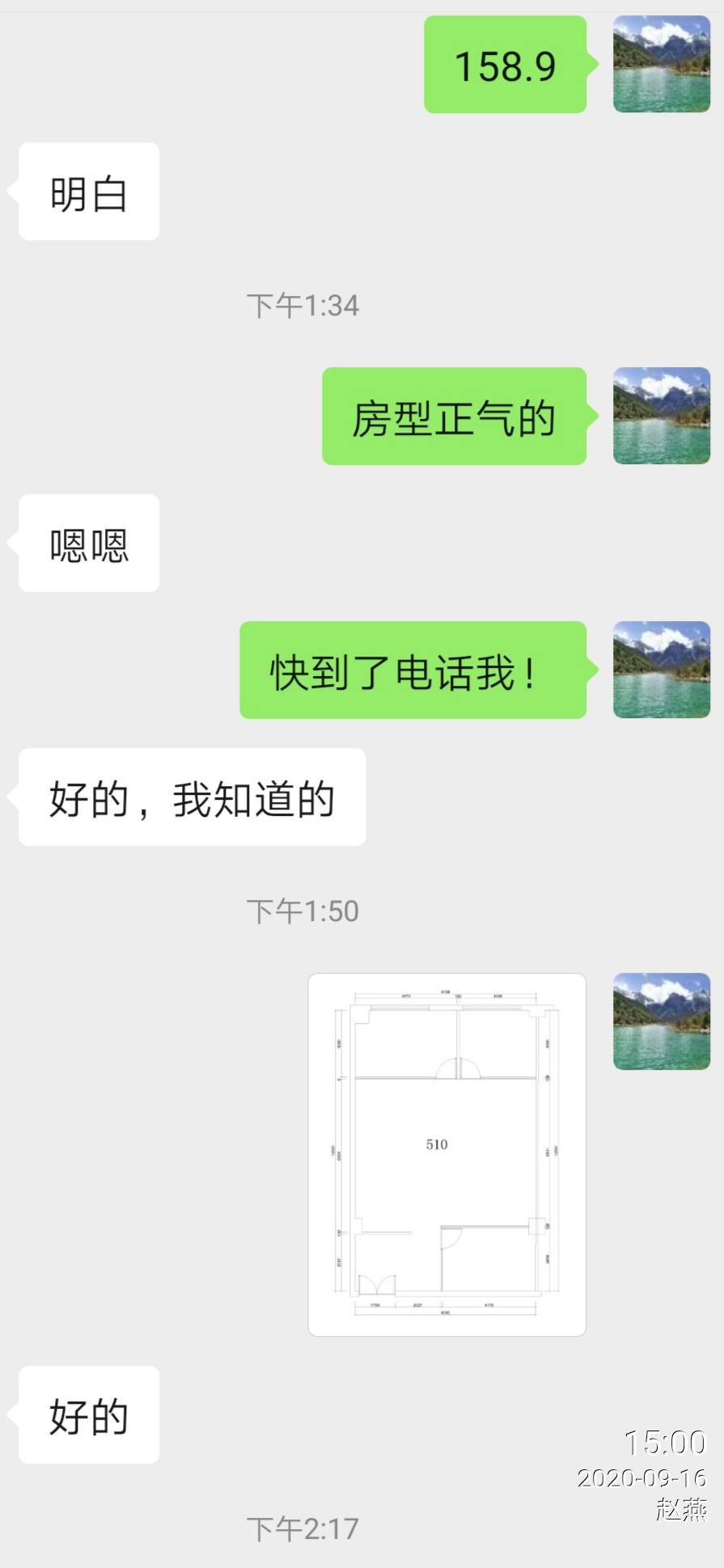Image resolution: width=724 pixels, height=1568 pixels.
Task: Tap the avatar beside the 158.9 message
Action: point(661,65)
